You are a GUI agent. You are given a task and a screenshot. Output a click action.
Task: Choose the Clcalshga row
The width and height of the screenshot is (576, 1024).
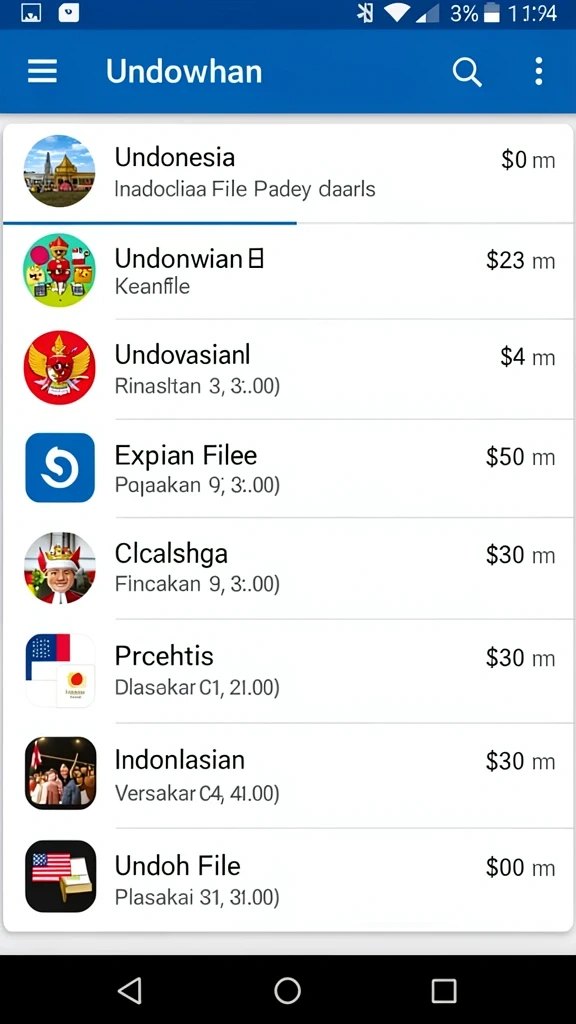pyautogui.click(x=288, y=568)
